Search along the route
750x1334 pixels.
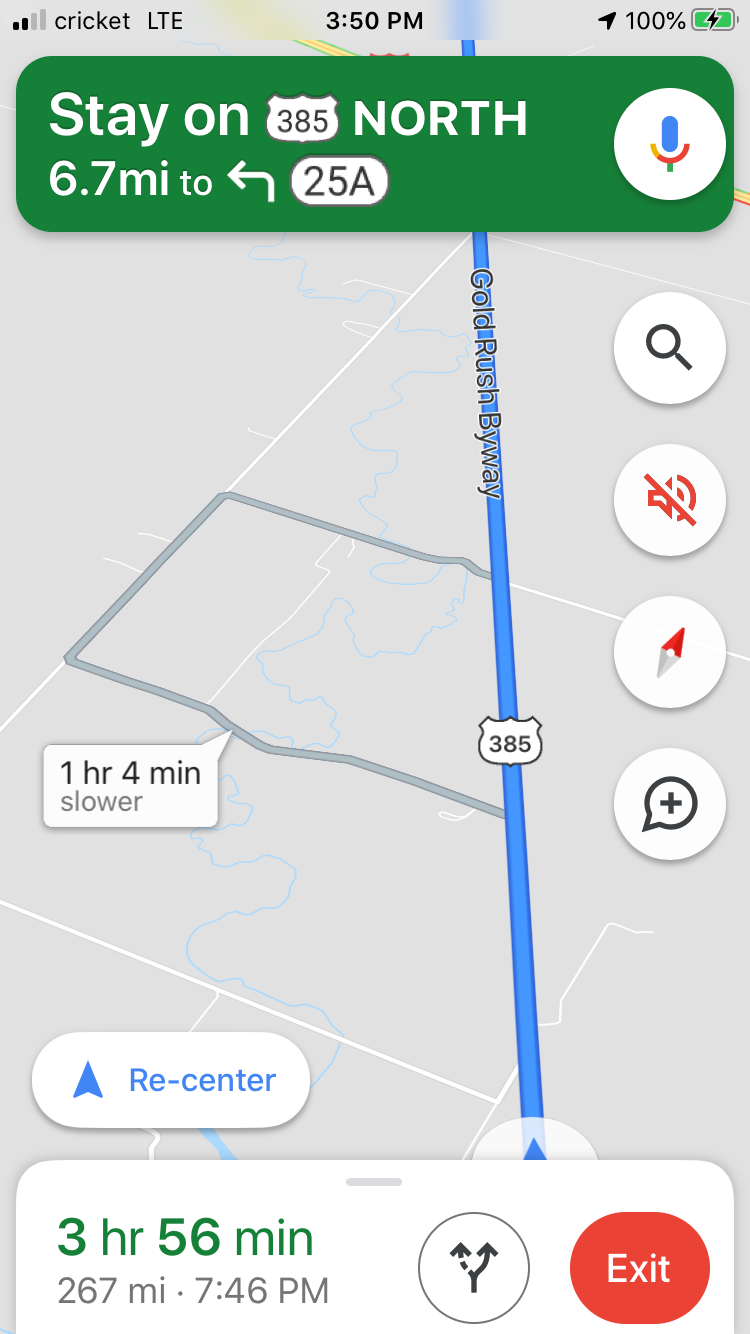(669, 347)
